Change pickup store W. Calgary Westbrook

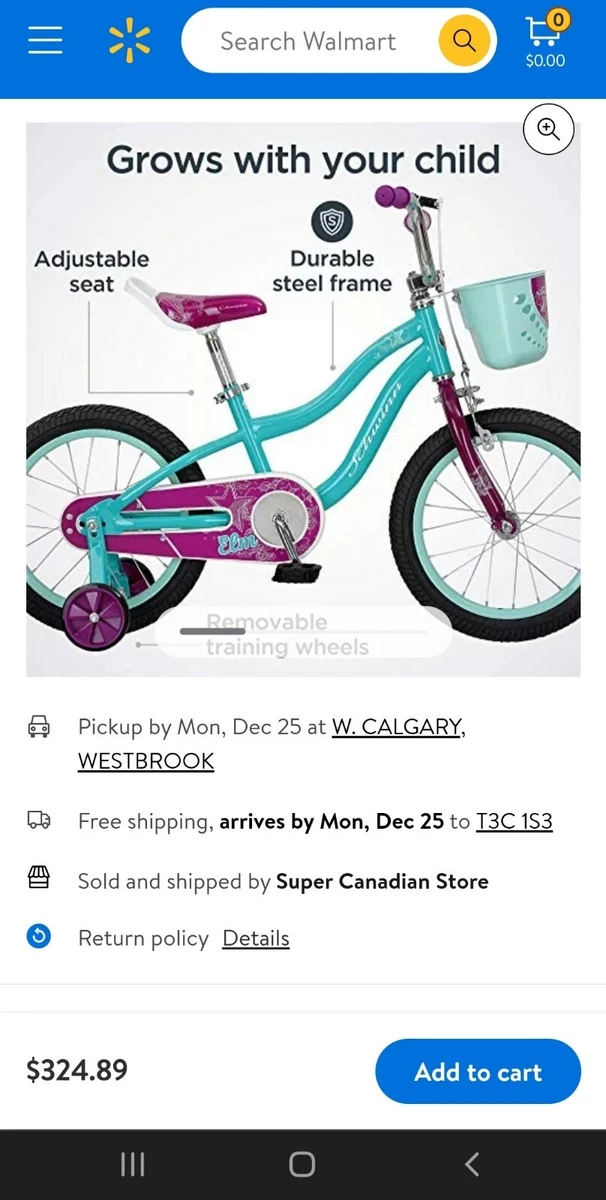271,744
